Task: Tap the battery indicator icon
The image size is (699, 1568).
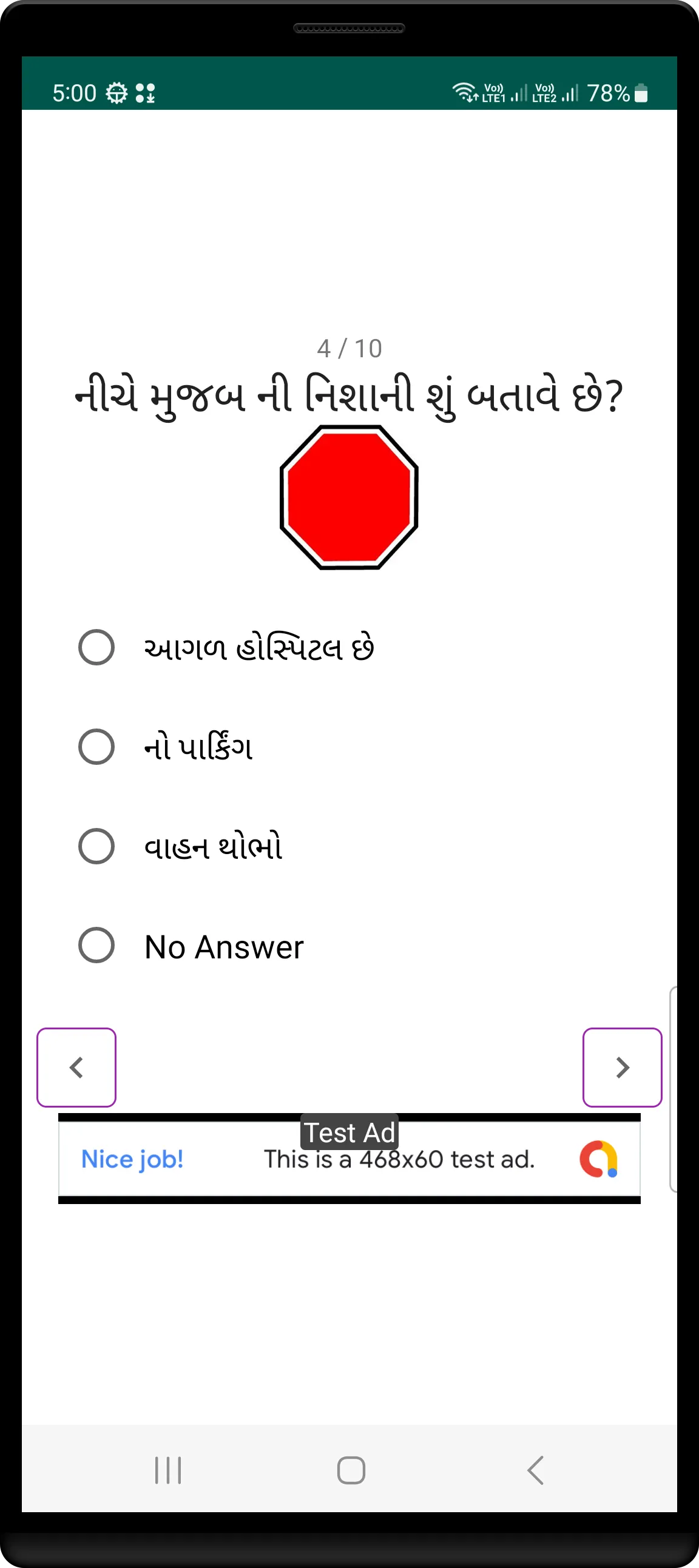Action: pos(641,93)
